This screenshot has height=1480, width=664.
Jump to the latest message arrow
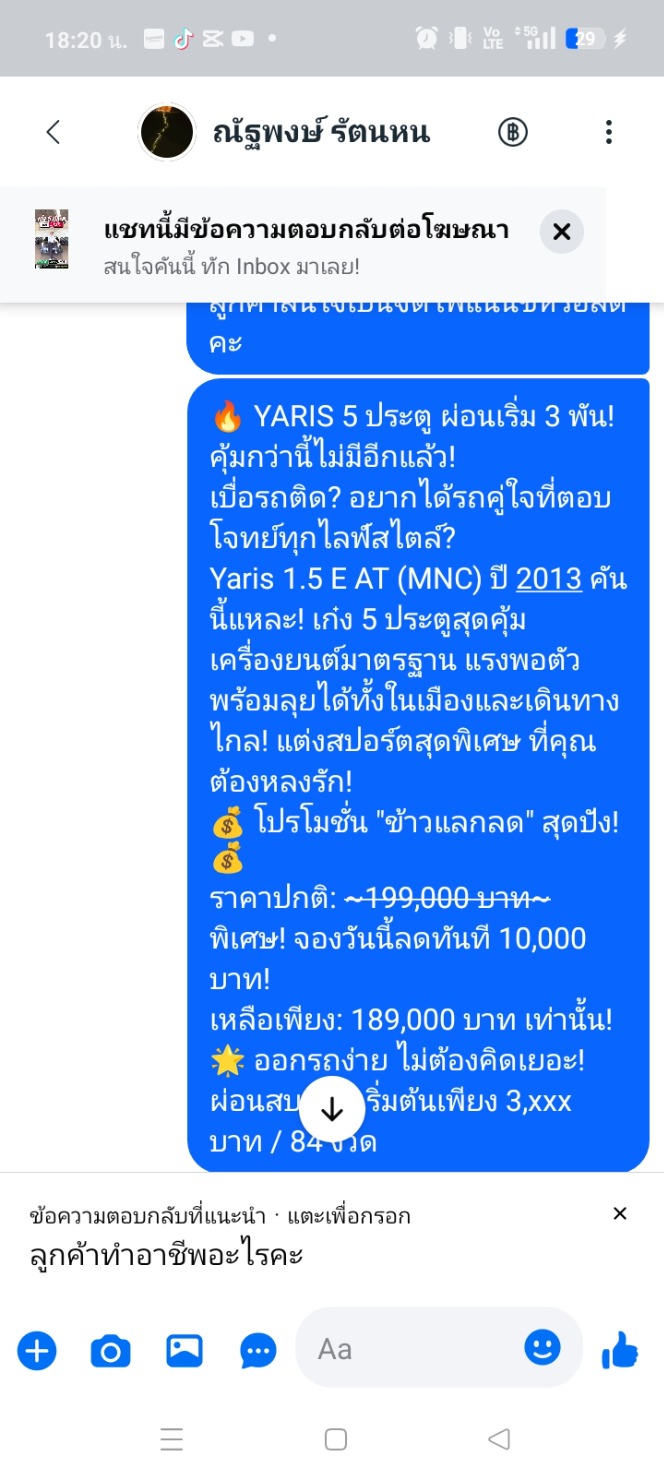[x=331, y=1108]
